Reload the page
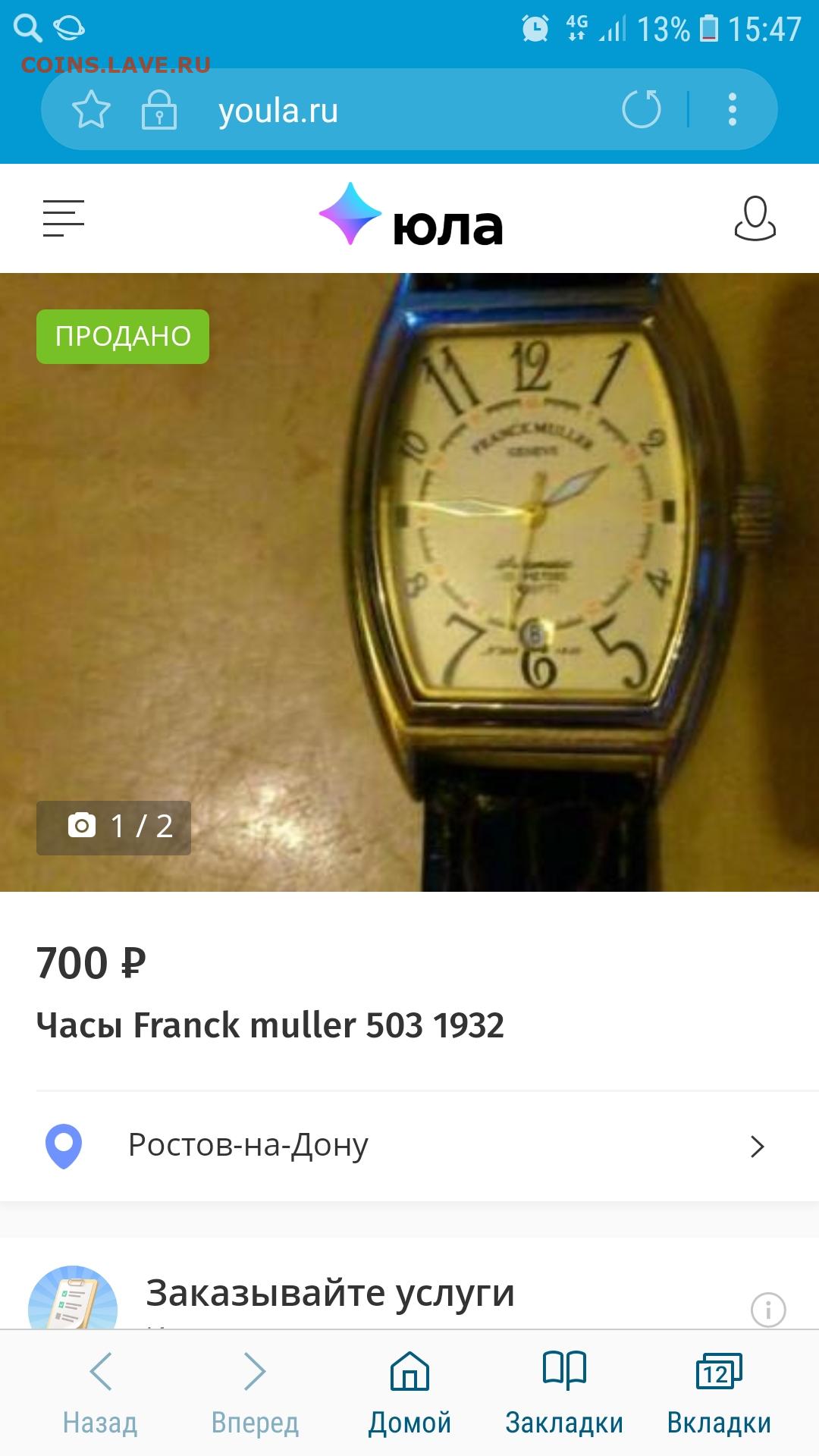 click(x=642, y=109)
